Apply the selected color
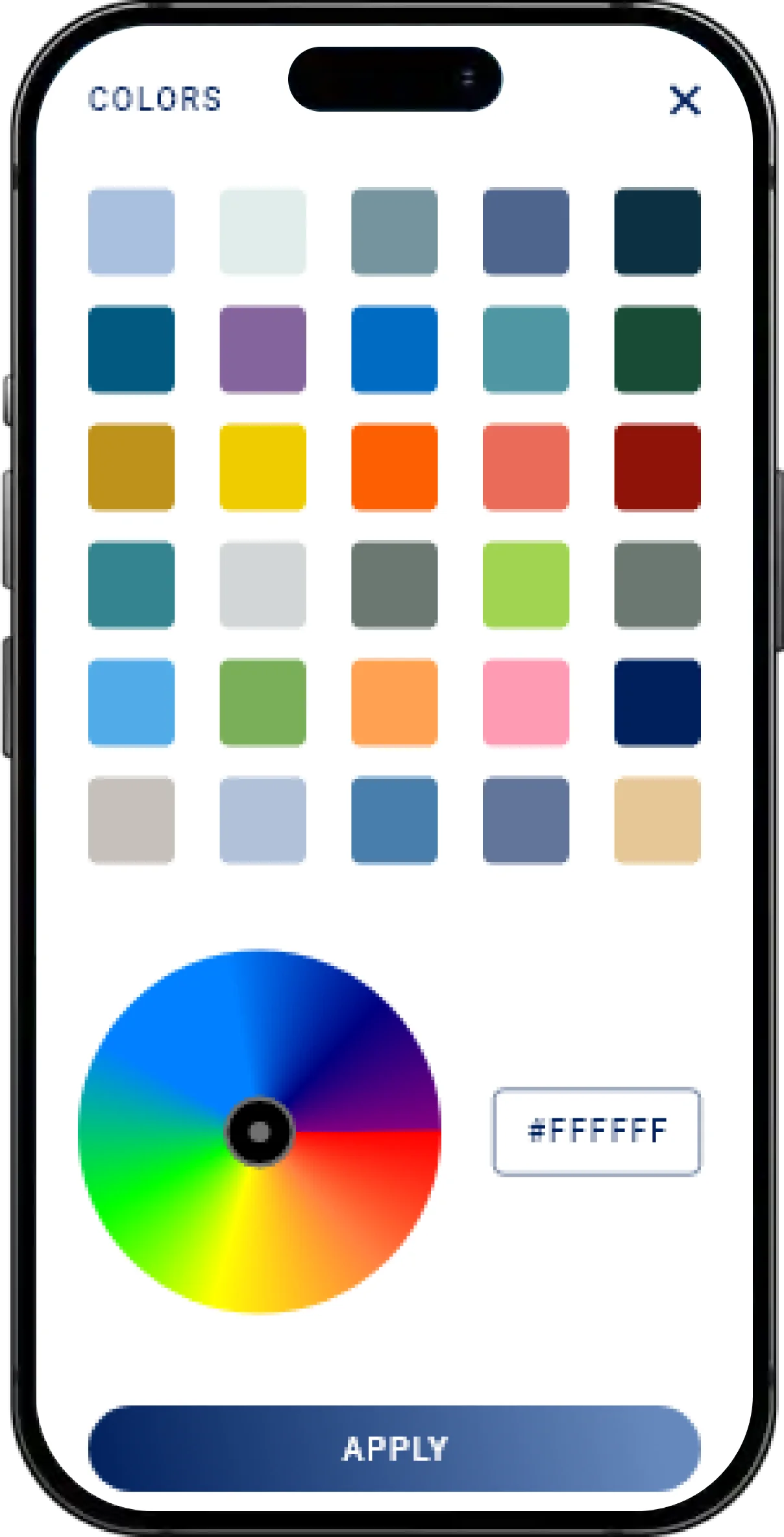Screen dimensions: 784x1537 (395, 1449)
